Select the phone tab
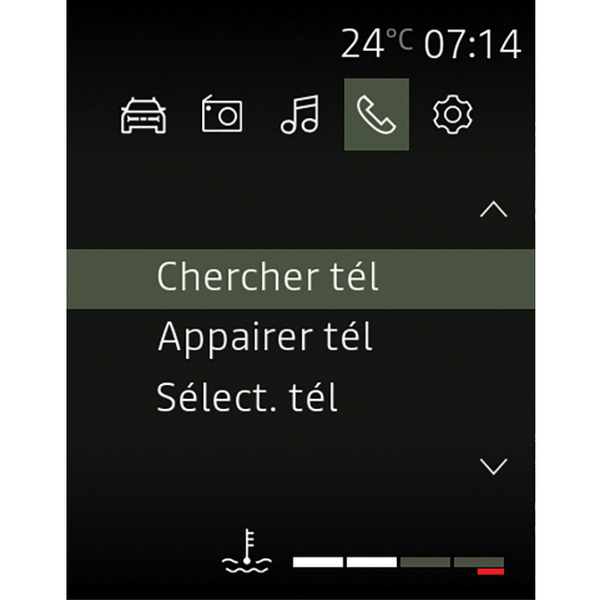This screenshot has height=600, width=600. coord(376,115)
